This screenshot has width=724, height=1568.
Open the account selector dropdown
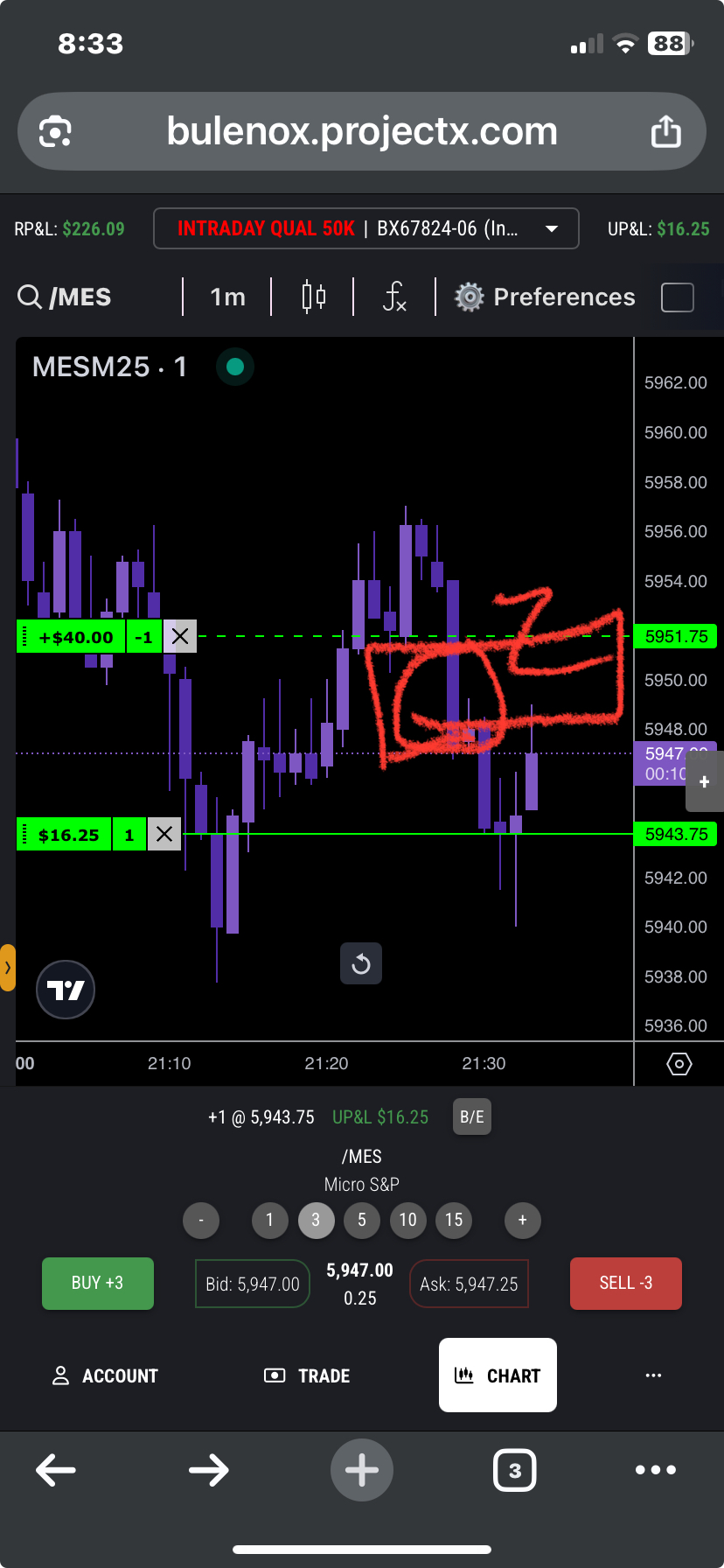point(551,228)
